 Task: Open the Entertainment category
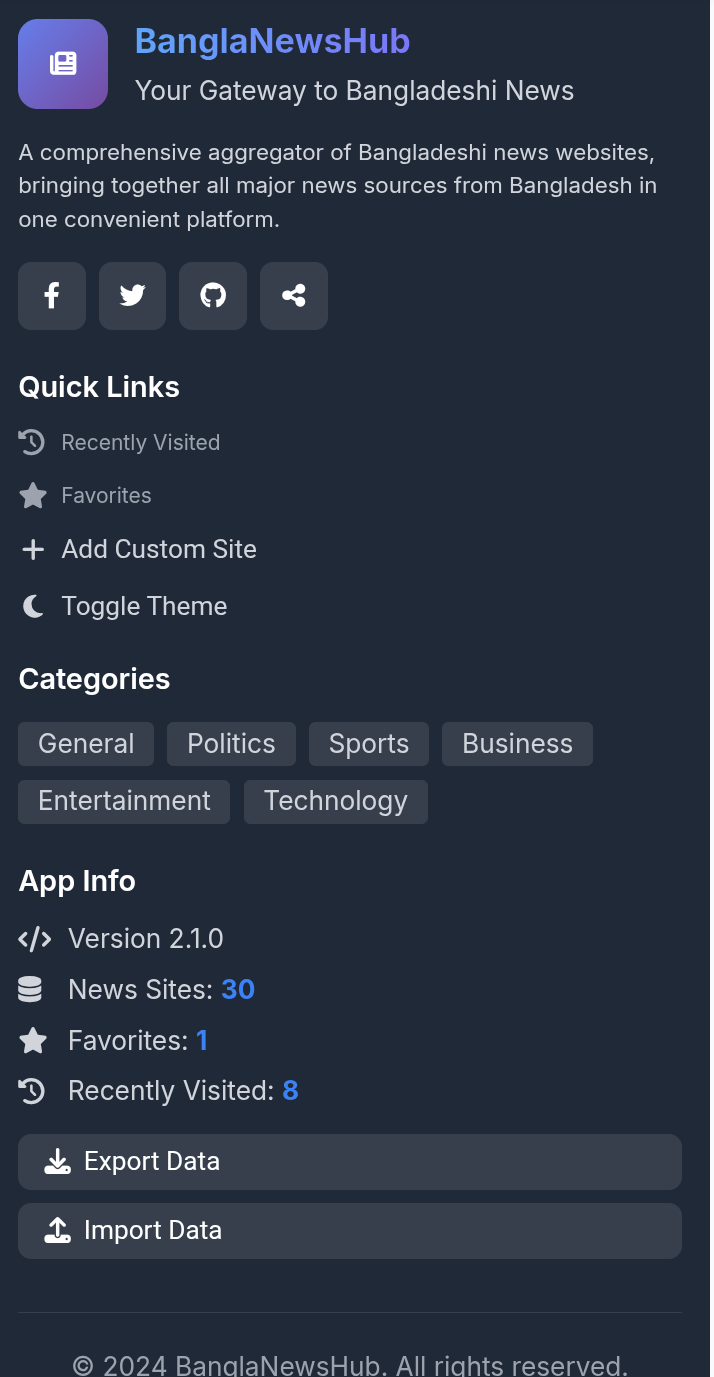tap(124, 802)
